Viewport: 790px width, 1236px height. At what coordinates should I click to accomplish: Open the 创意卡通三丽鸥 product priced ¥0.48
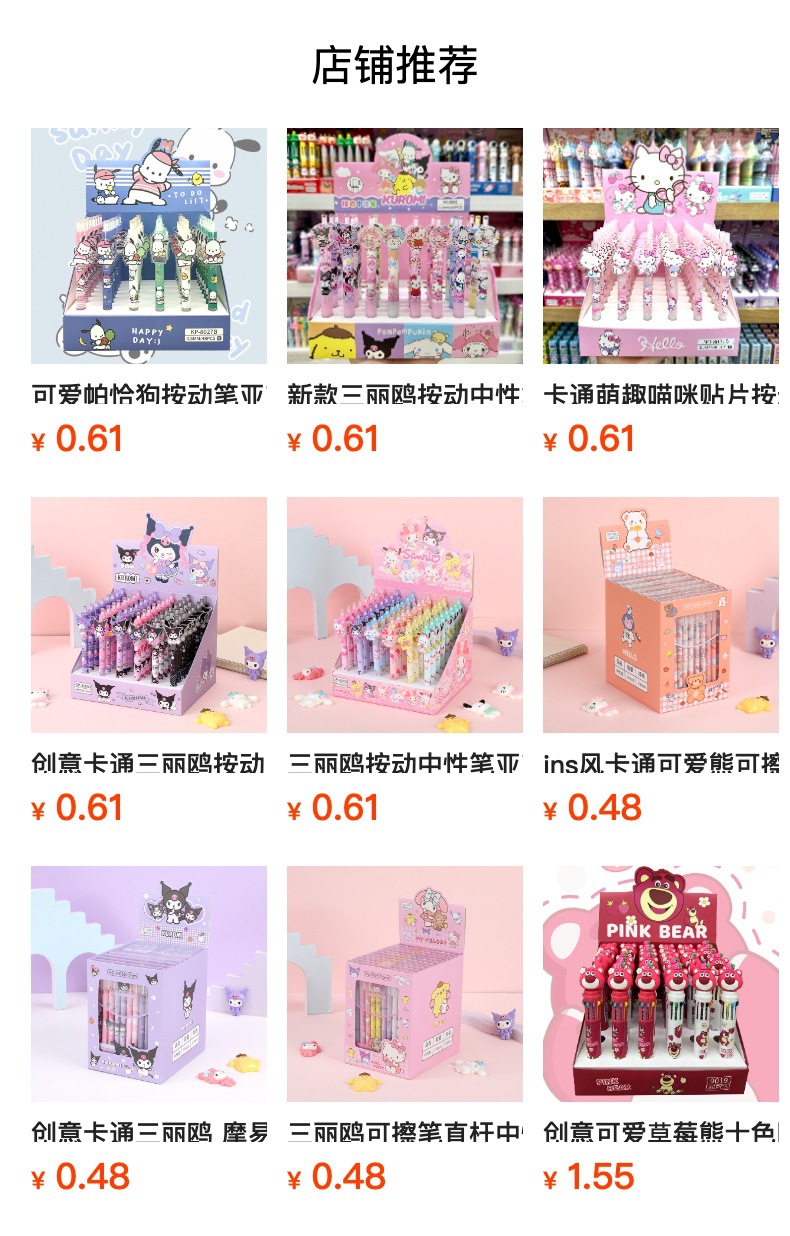149,984
